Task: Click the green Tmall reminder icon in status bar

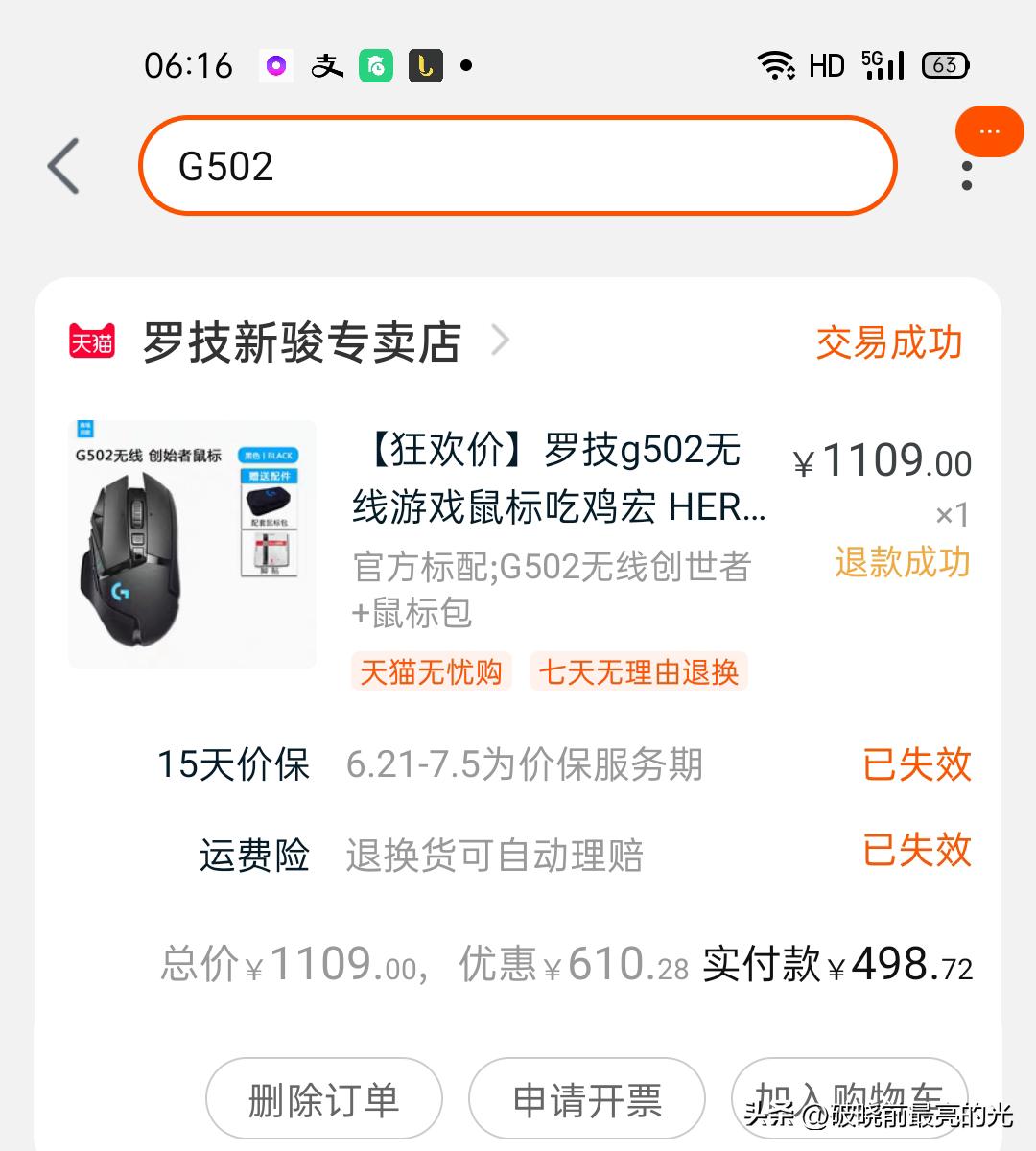Action: 376,65
